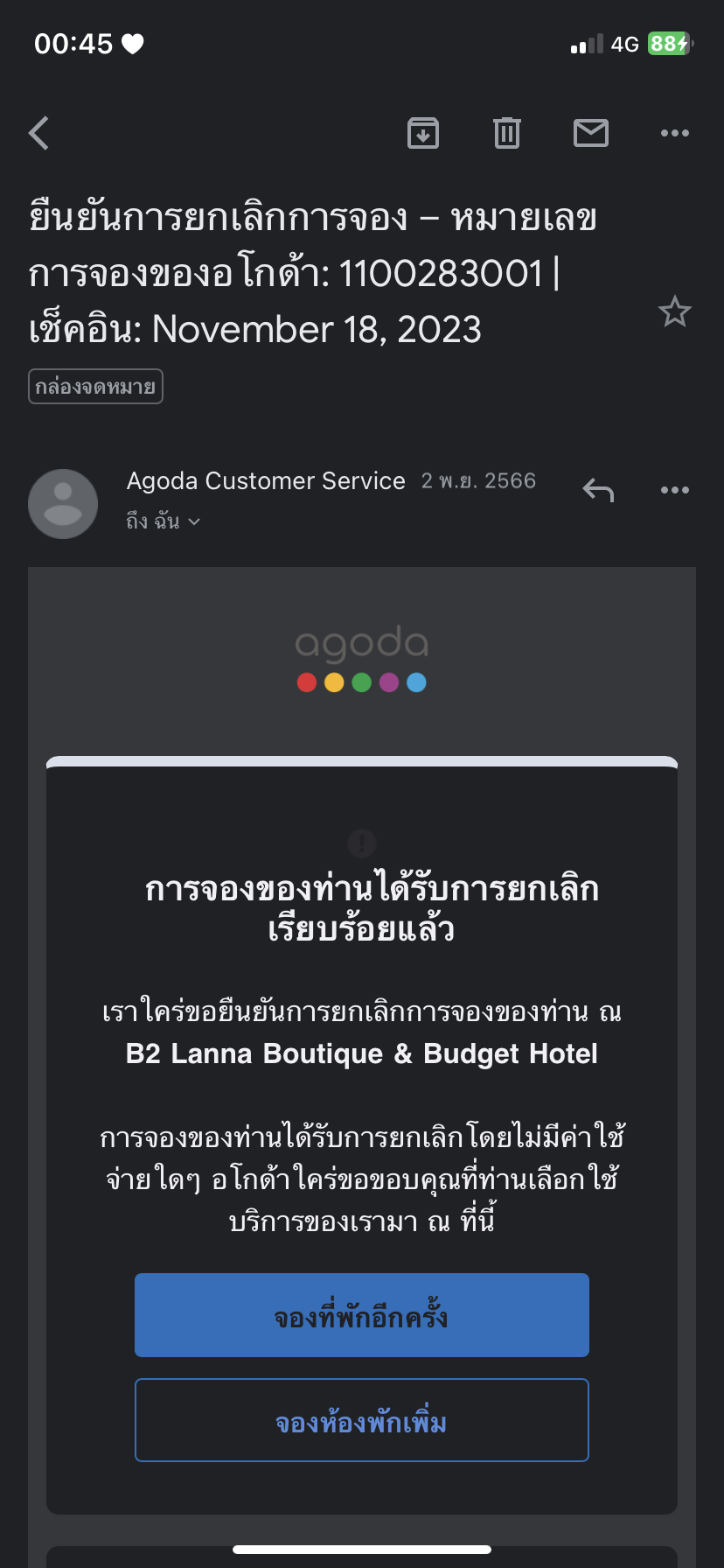
Task: Open the top toolbar overflow menu
Action: click(675, 133)
